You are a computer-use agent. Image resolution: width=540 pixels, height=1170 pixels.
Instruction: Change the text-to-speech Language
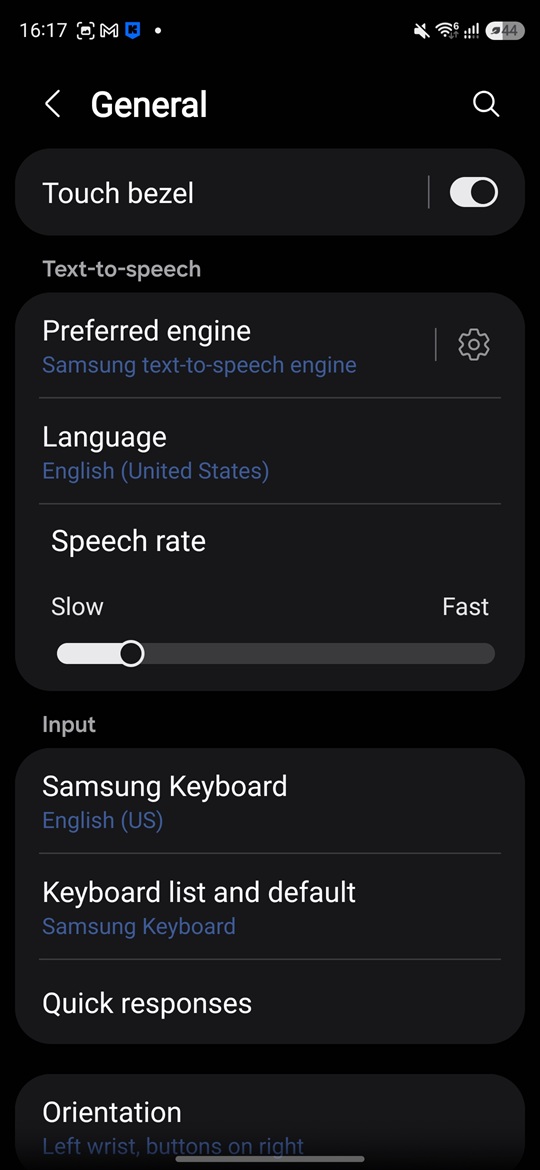coord(270,451)
